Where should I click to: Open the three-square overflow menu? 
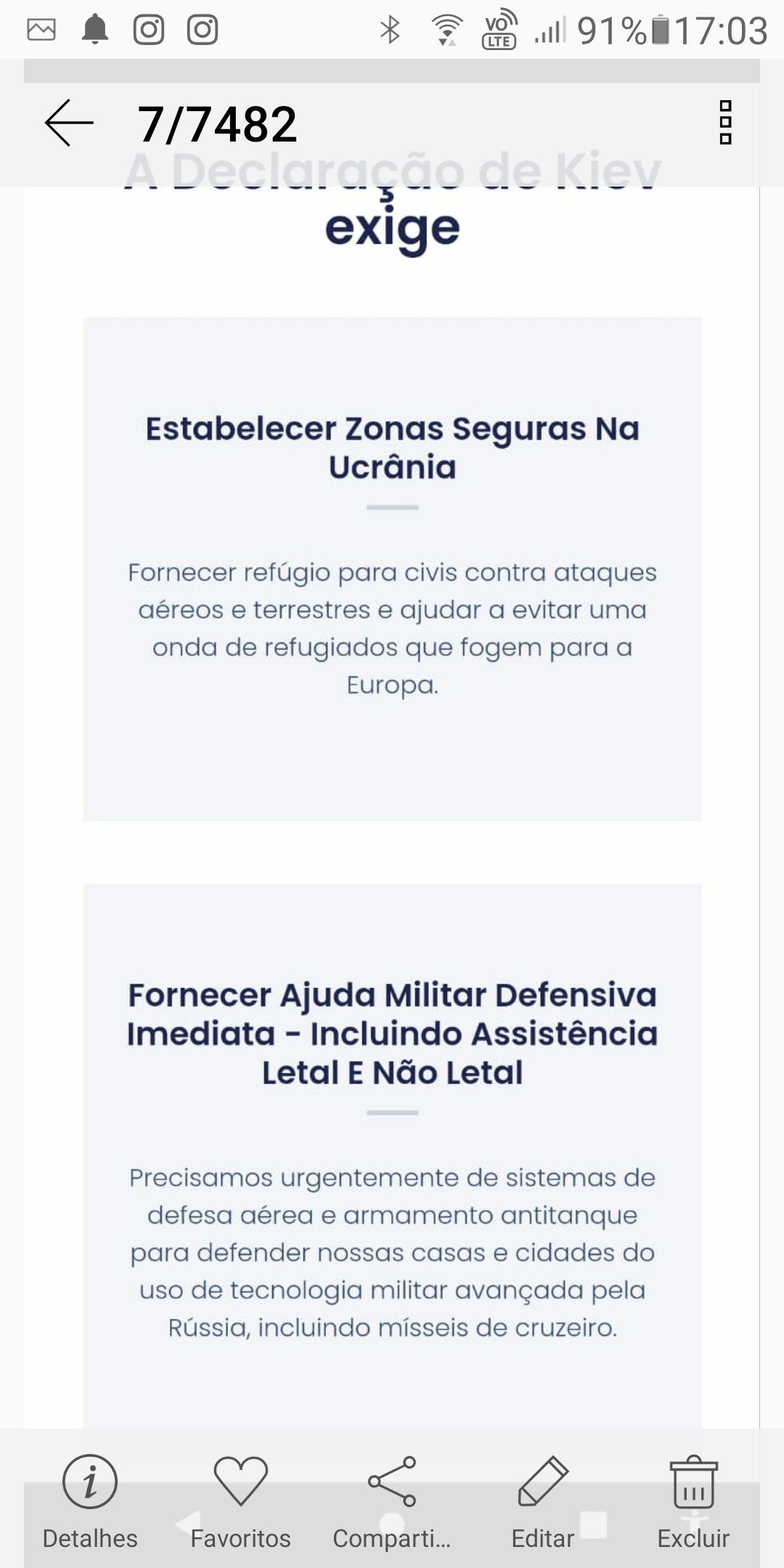coord(724,123)
